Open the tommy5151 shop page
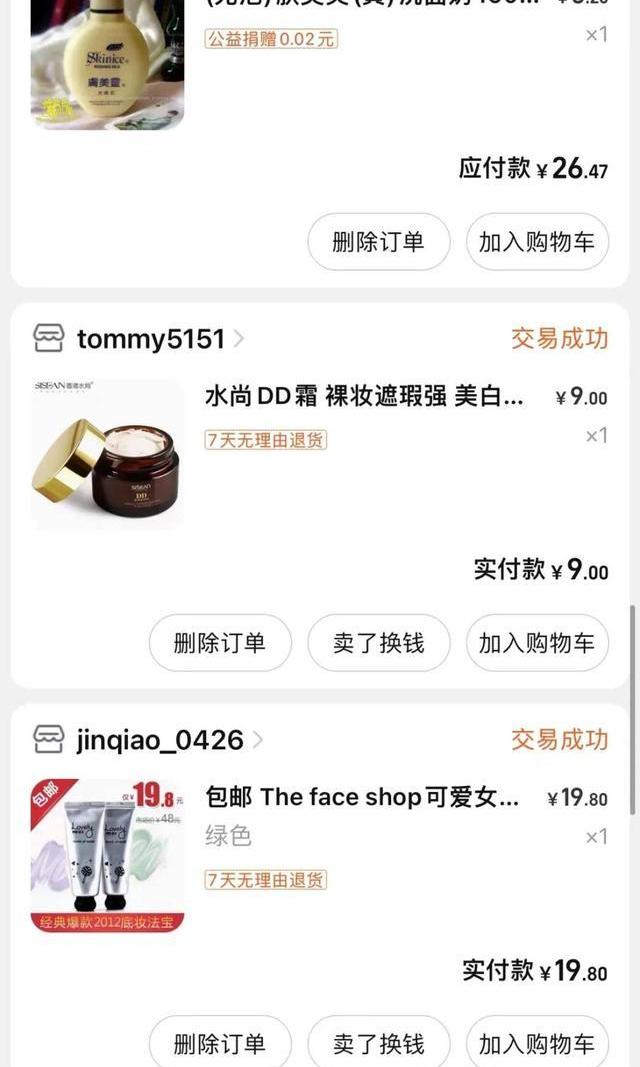The width and height of the screenshot is (640, 1067). pyautogui.click(x=150, y=339)
